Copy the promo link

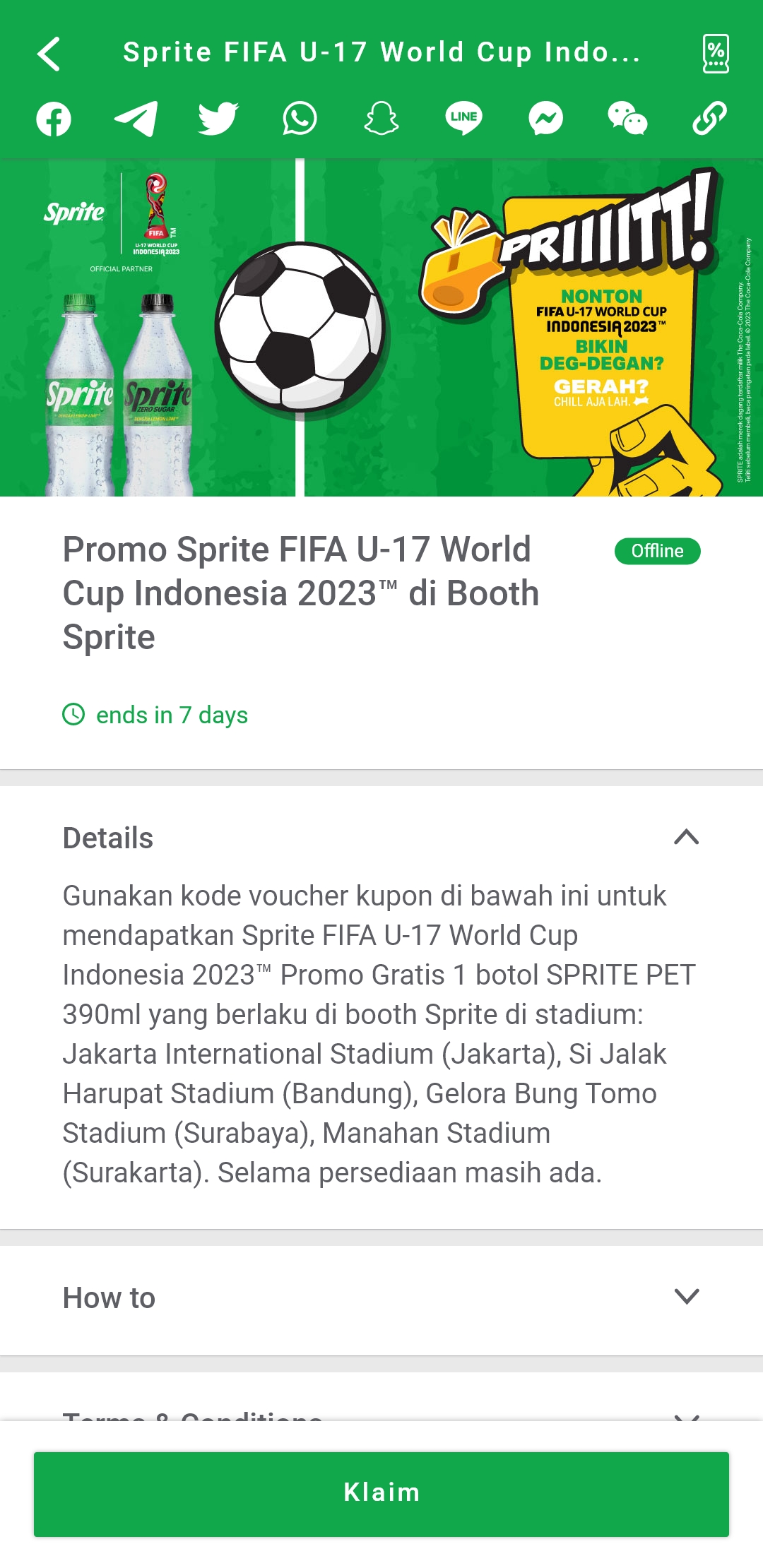click(709, 119)
